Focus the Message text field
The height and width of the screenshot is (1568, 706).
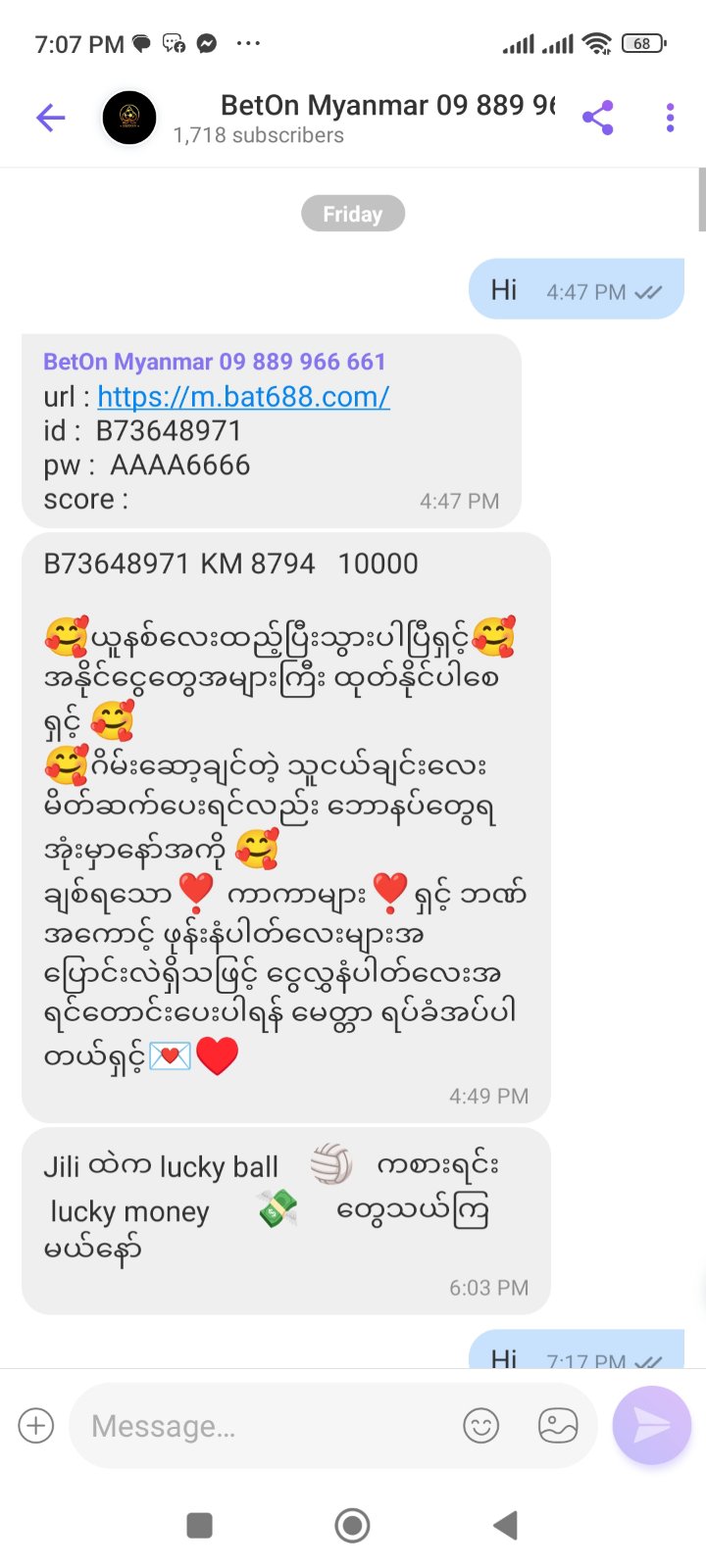click(x=265, y=1426)
